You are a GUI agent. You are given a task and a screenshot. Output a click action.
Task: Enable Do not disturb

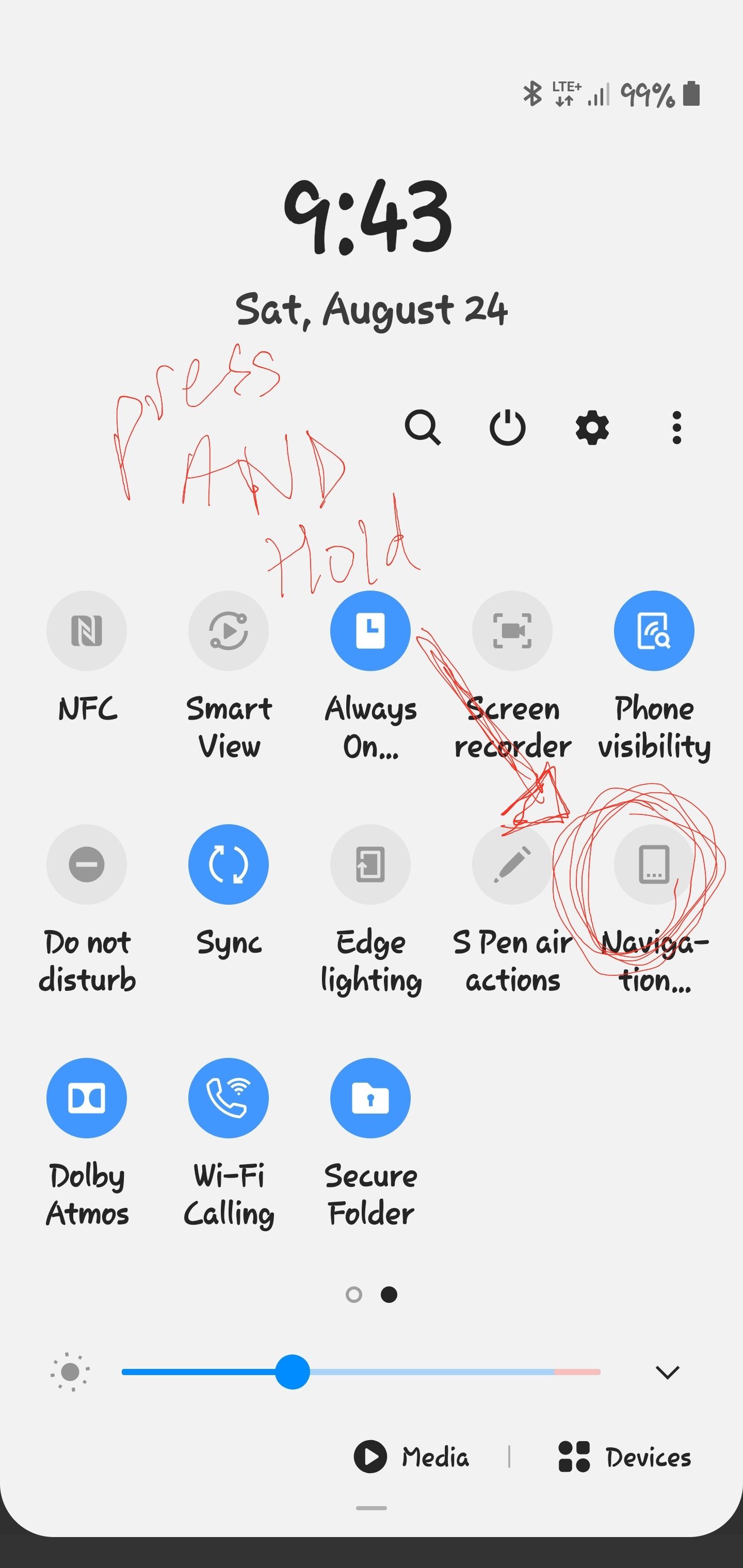(87, 864)
